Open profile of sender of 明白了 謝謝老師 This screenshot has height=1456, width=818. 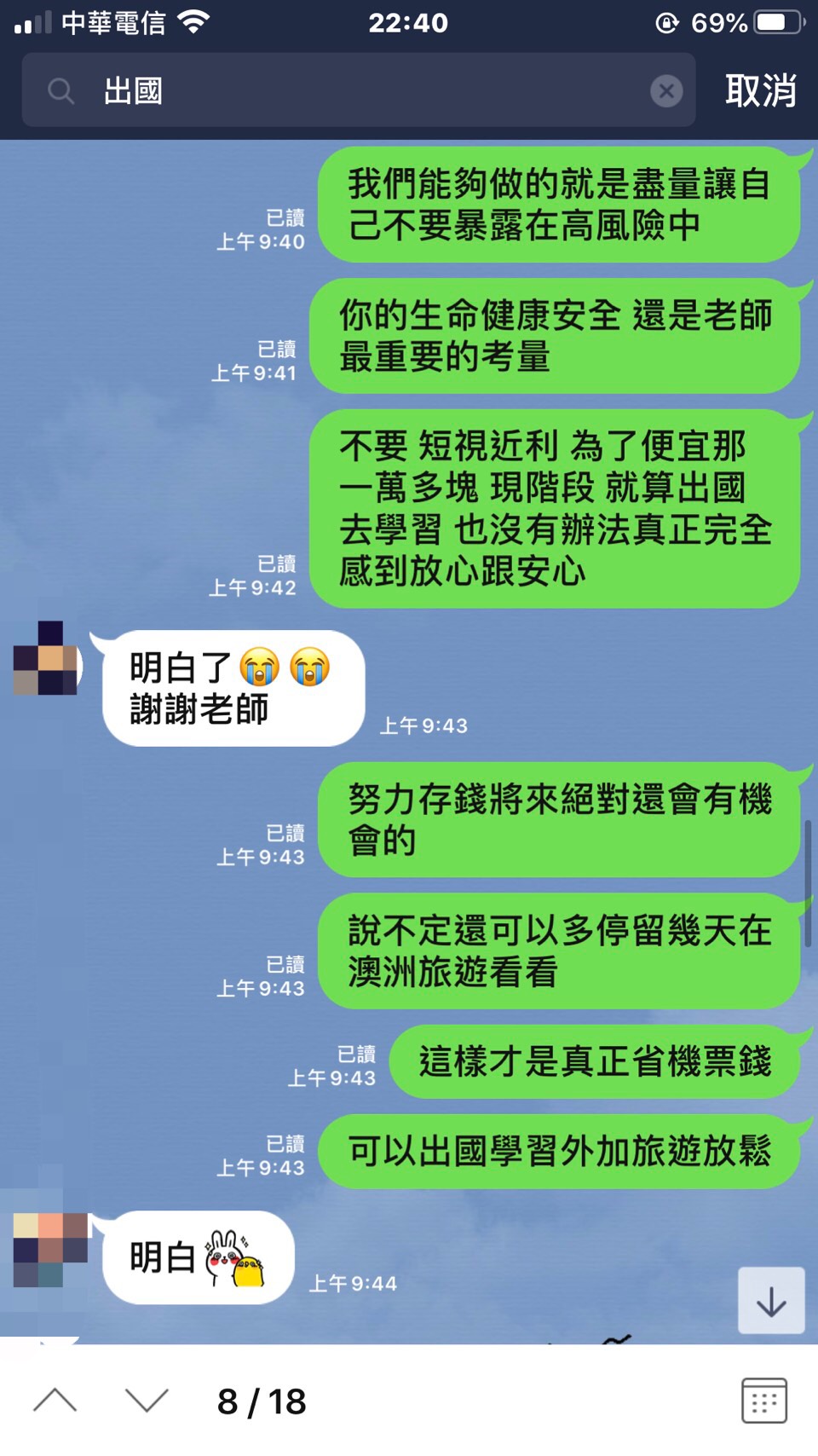click(47, 659)
